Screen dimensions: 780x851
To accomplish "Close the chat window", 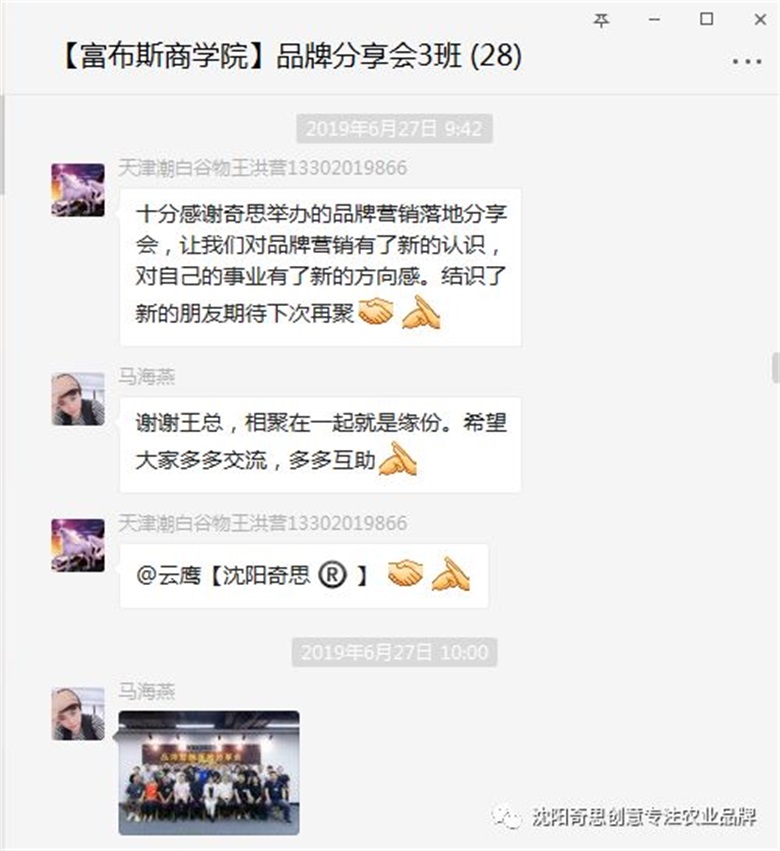I will [x=759, y=20].
